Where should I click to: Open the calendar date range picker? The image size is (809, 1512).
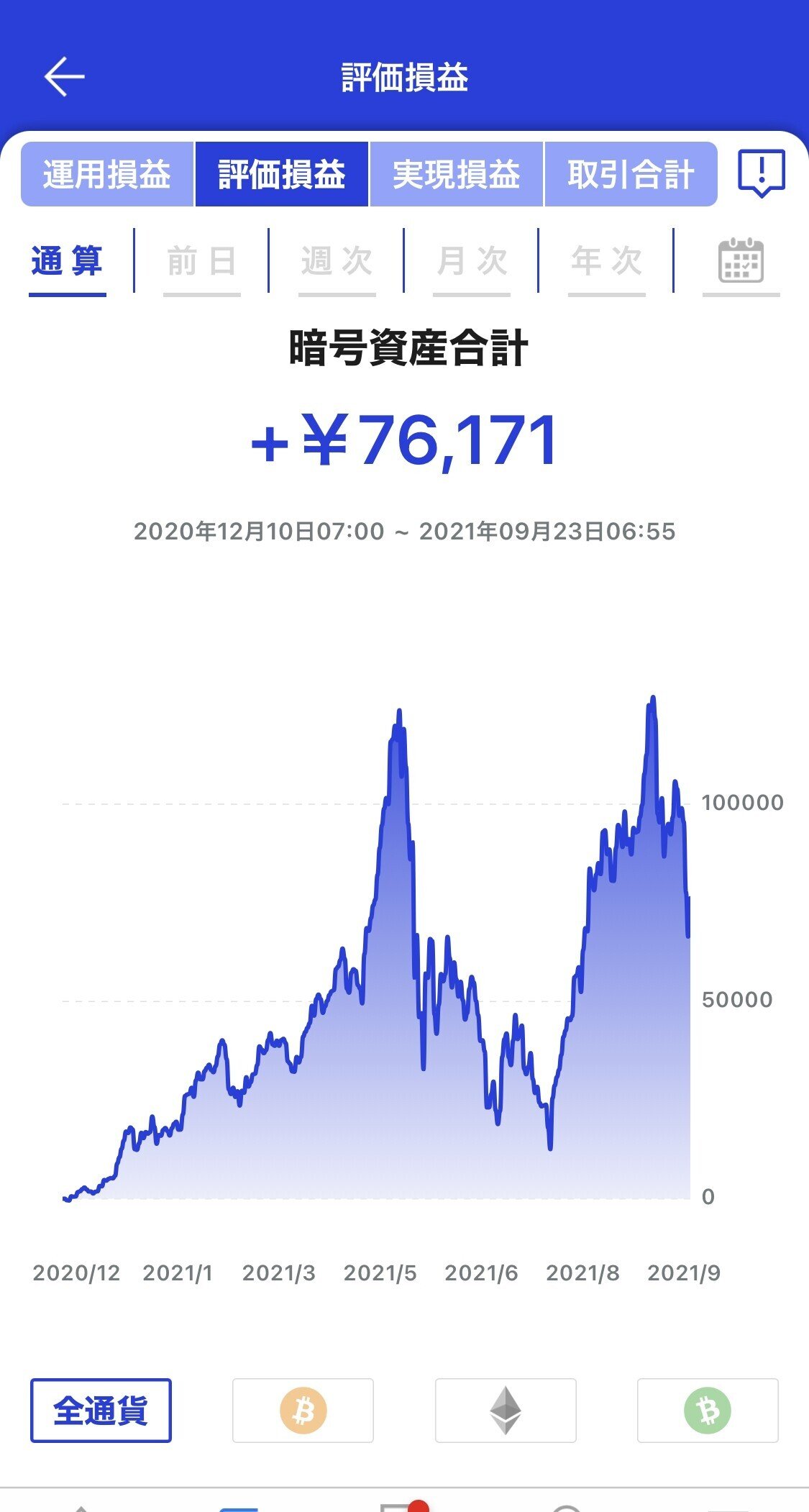pos(742,262)
